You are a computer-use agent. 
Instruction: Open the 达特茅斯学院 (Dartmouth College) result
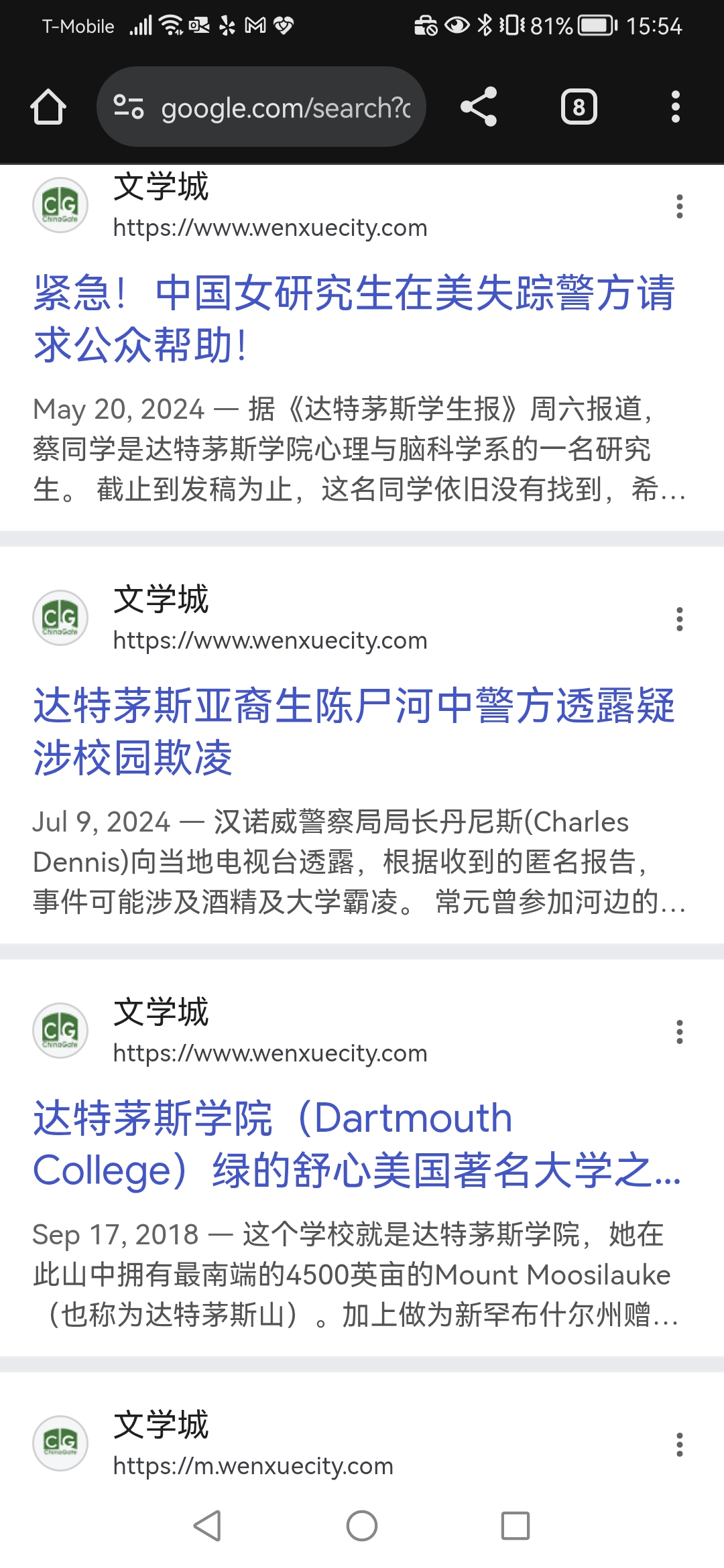pos(357,1145)
